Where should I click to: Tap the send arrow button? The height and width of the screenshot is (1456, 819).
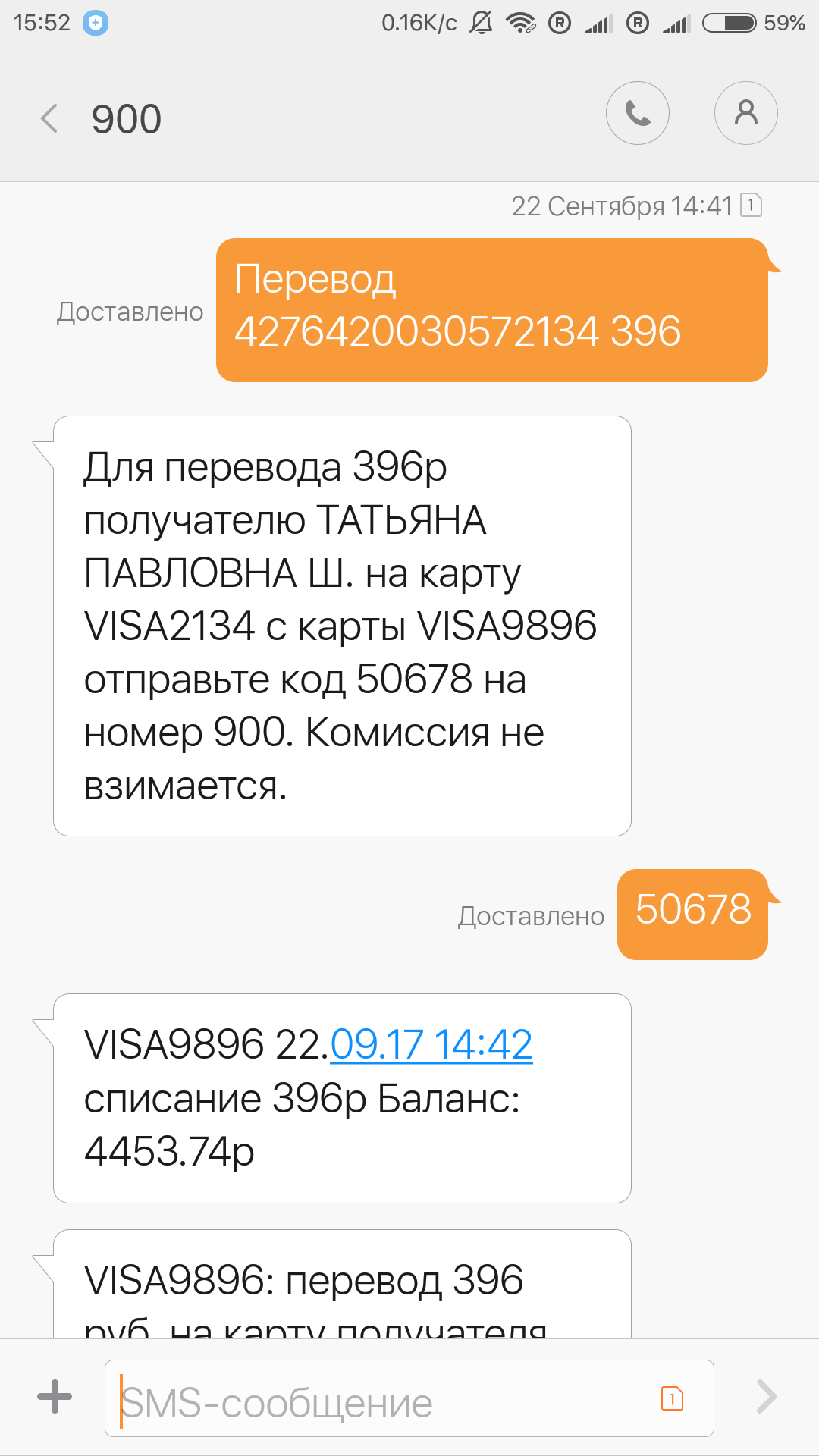(767, 1397)
